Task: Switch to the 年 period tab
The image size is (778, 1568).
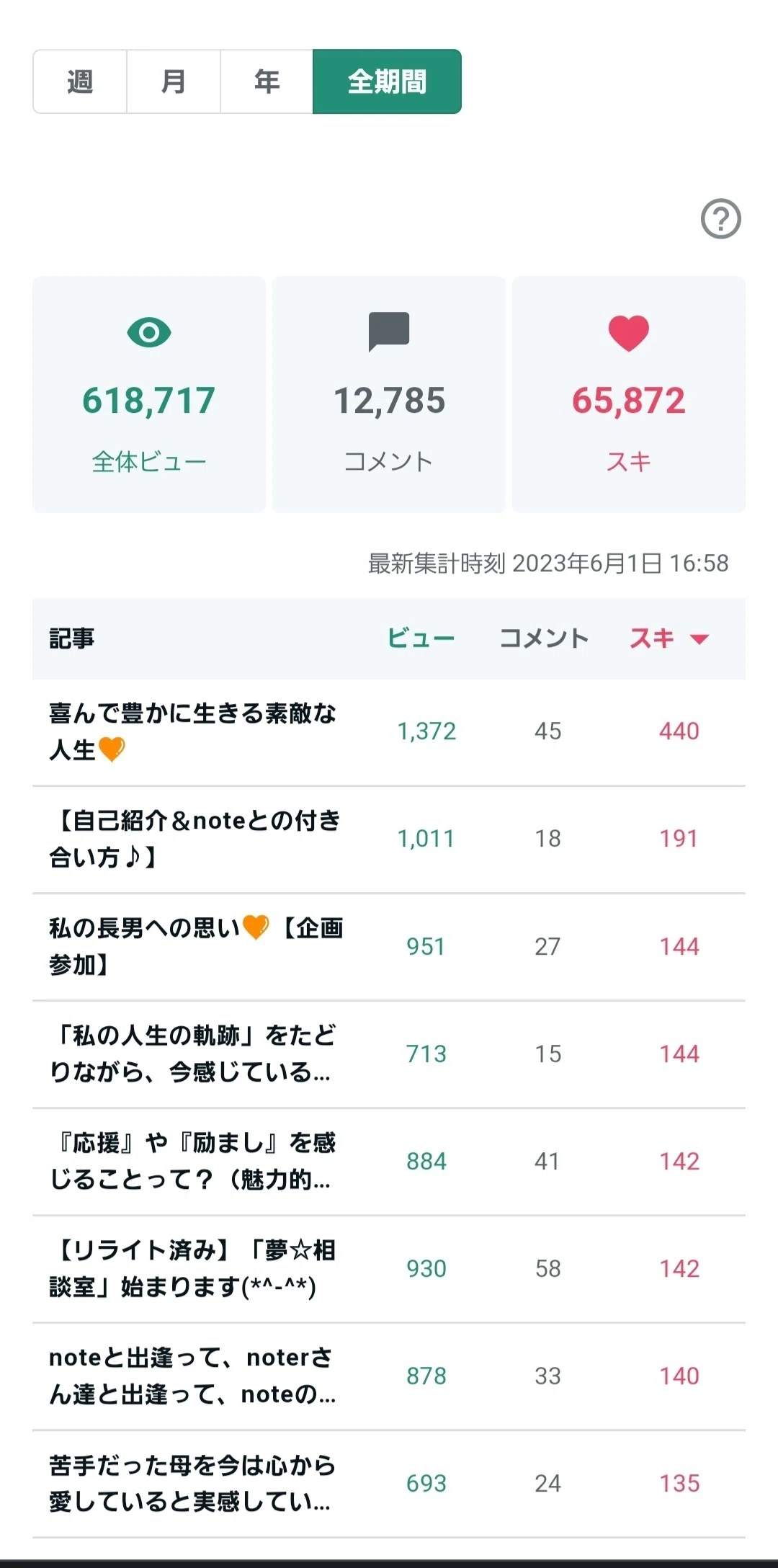Action: point(267,81)
